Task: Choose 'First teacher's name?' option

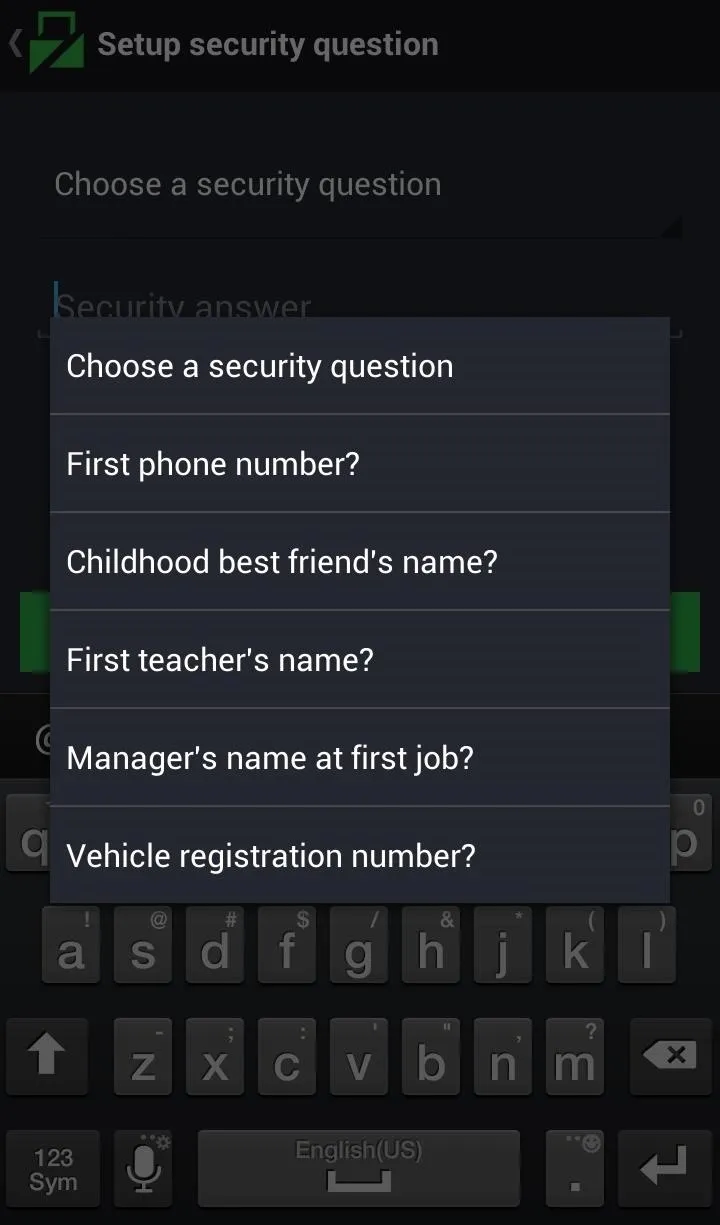Action: [360, 660]
